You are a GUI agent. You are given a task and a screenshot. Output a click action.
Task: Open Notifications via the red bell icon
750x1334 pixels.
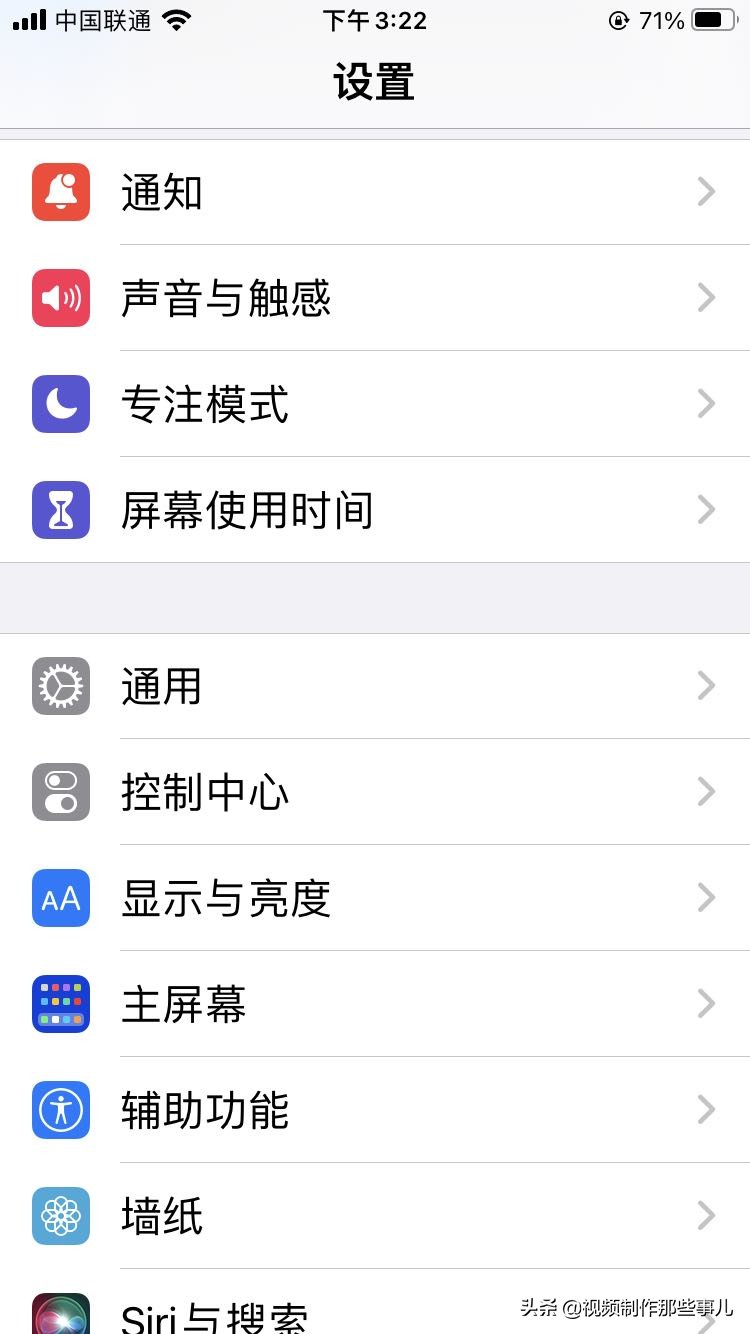pos(61,191)
